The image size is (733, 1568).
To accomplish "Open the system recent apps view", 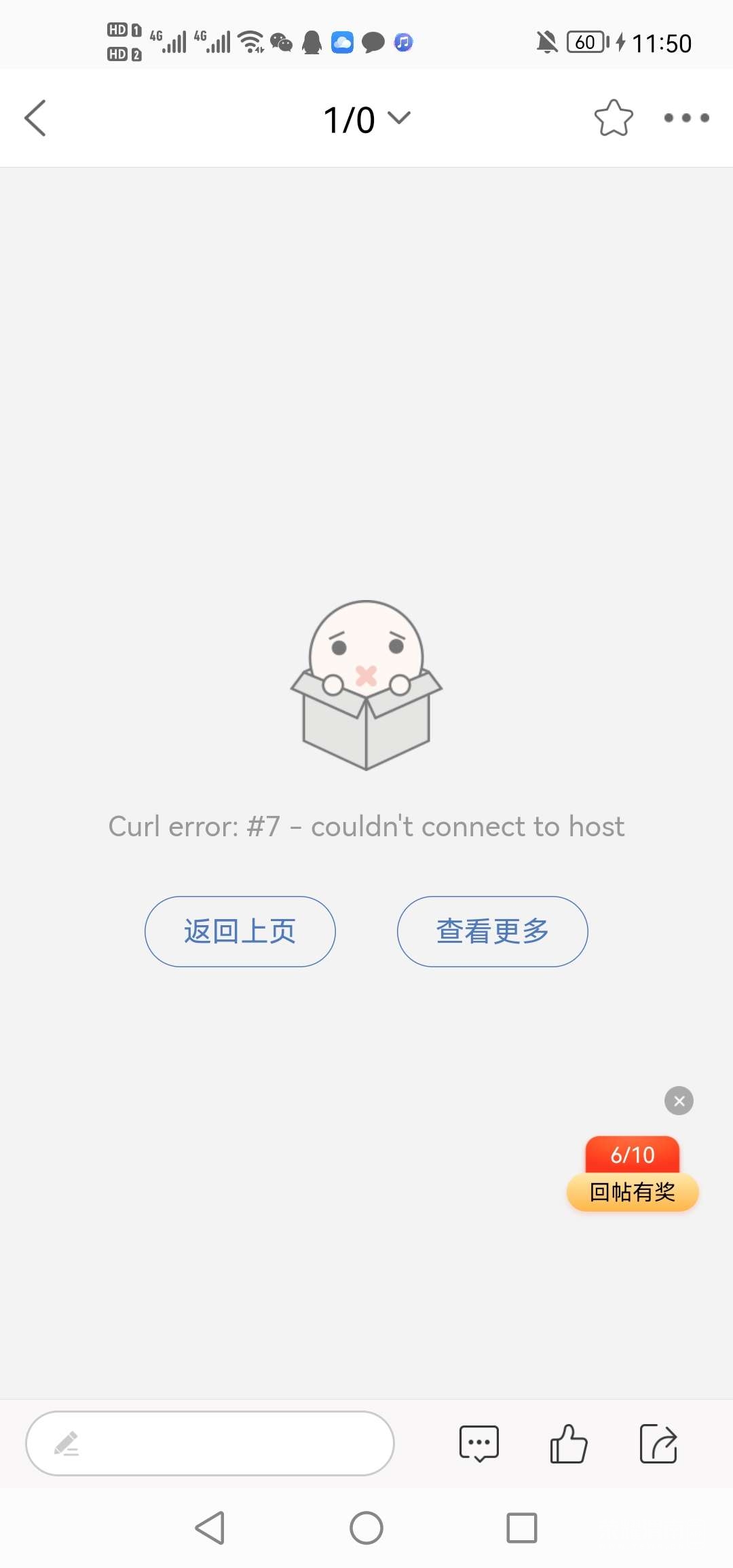I will click(522, 1528).
